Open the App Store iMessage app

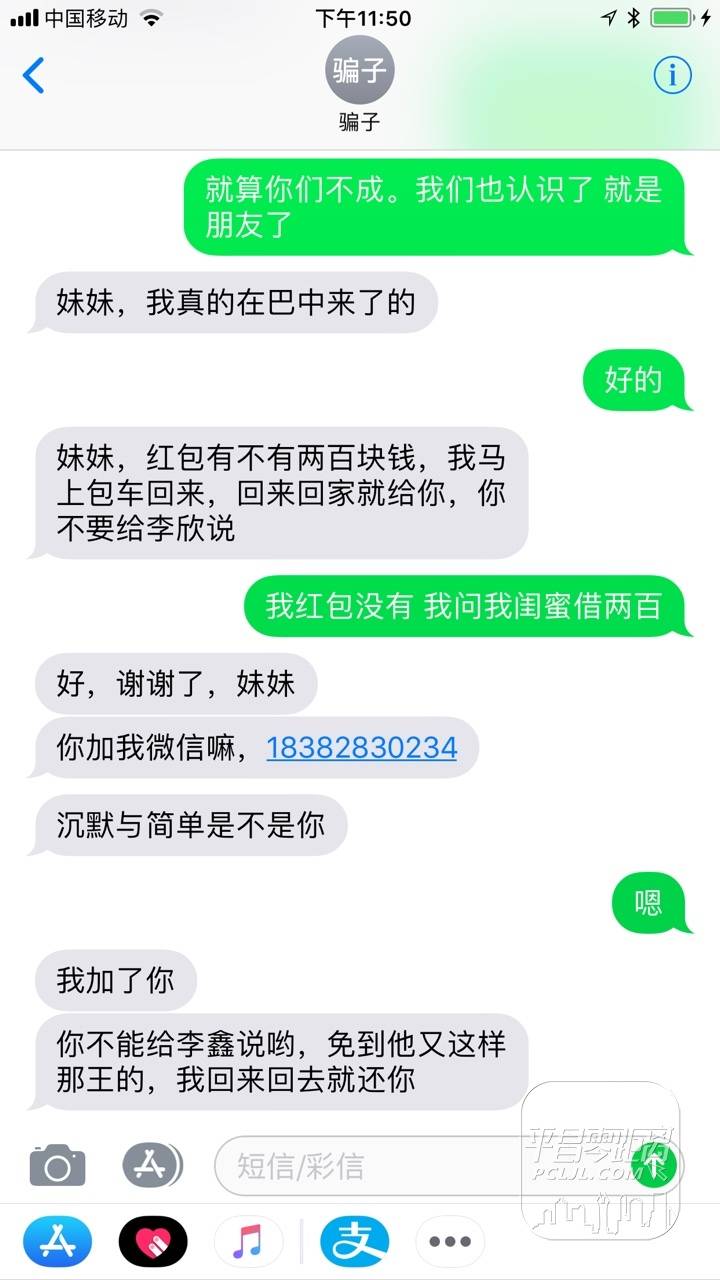(57, 1242)
